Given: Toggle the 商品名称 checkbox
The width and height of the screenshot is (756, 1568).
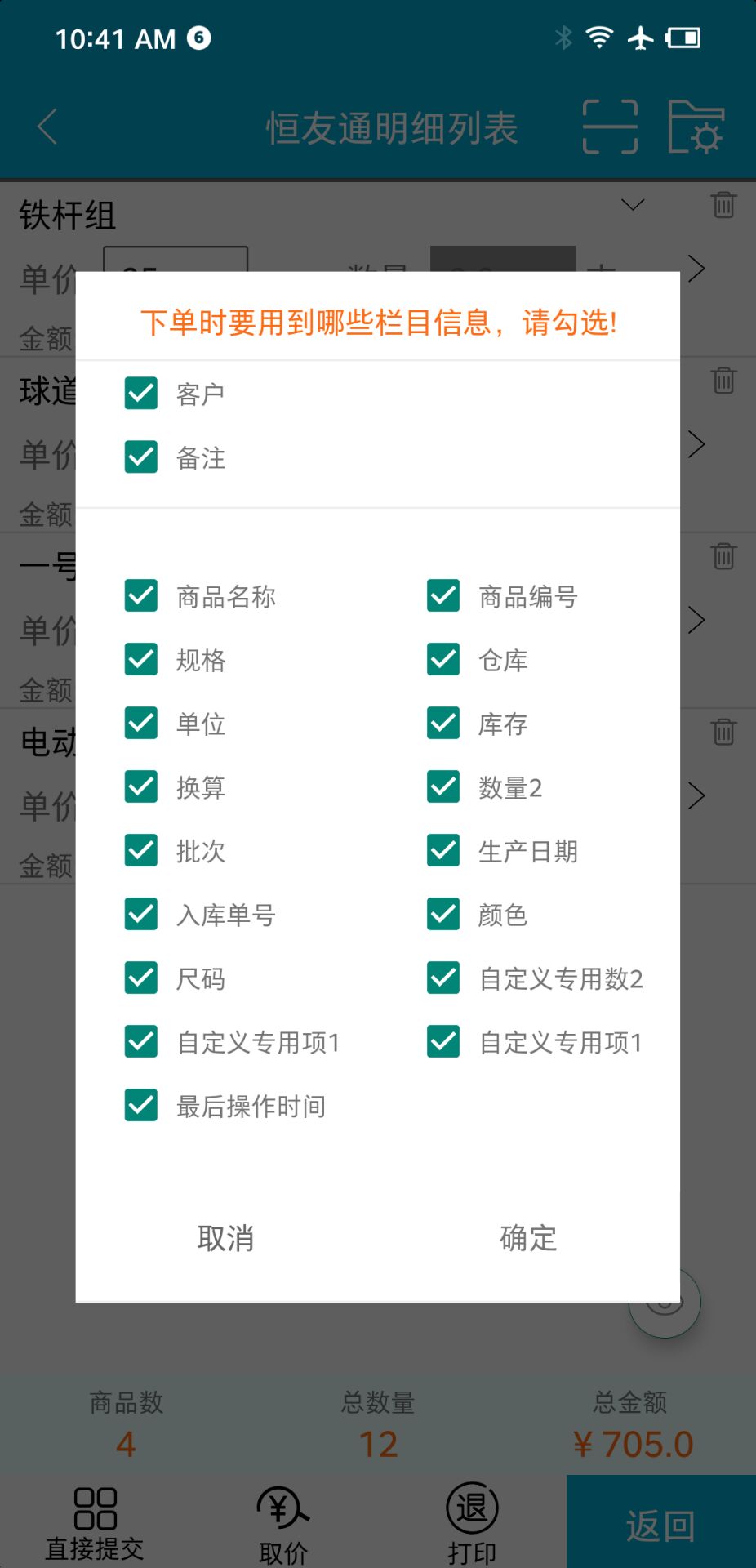Looking at the screenshot, I should pos(141,596).
